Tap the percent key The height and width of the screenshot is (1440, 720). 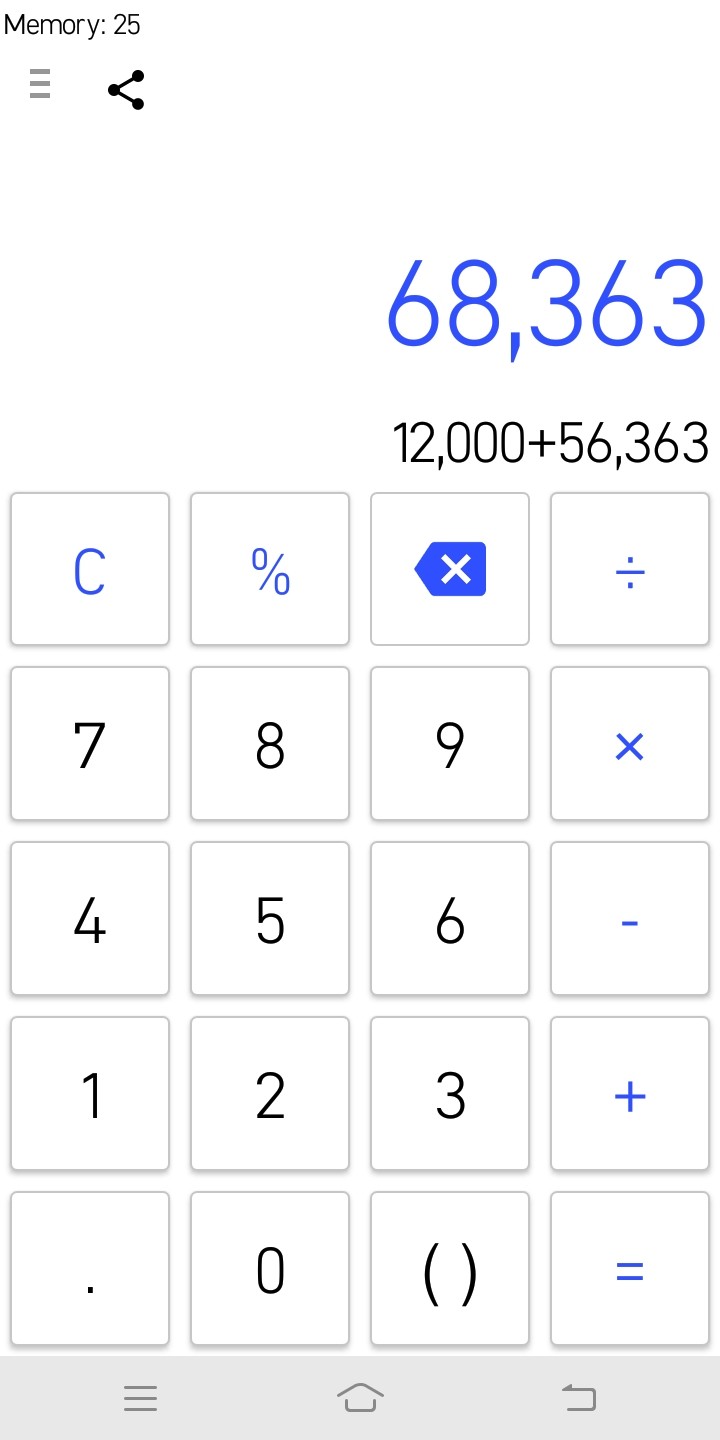click(270, 570)
